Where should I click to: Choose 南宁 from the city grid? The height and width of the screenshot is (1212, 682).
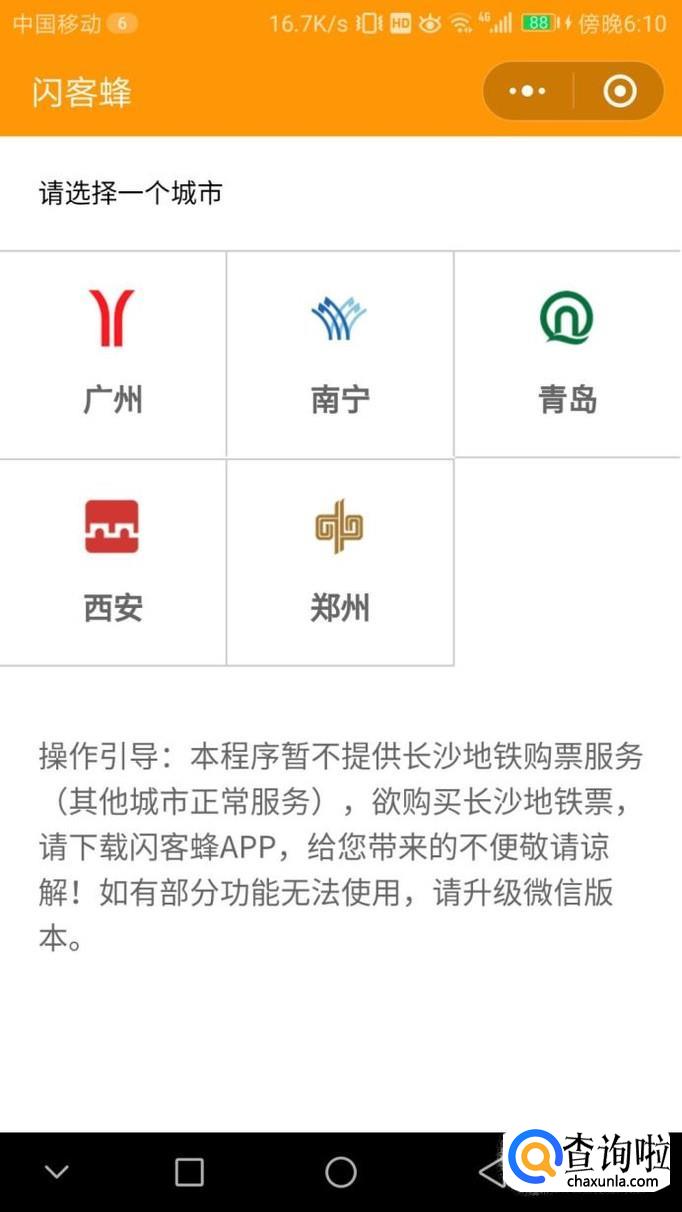click(340, 354)
